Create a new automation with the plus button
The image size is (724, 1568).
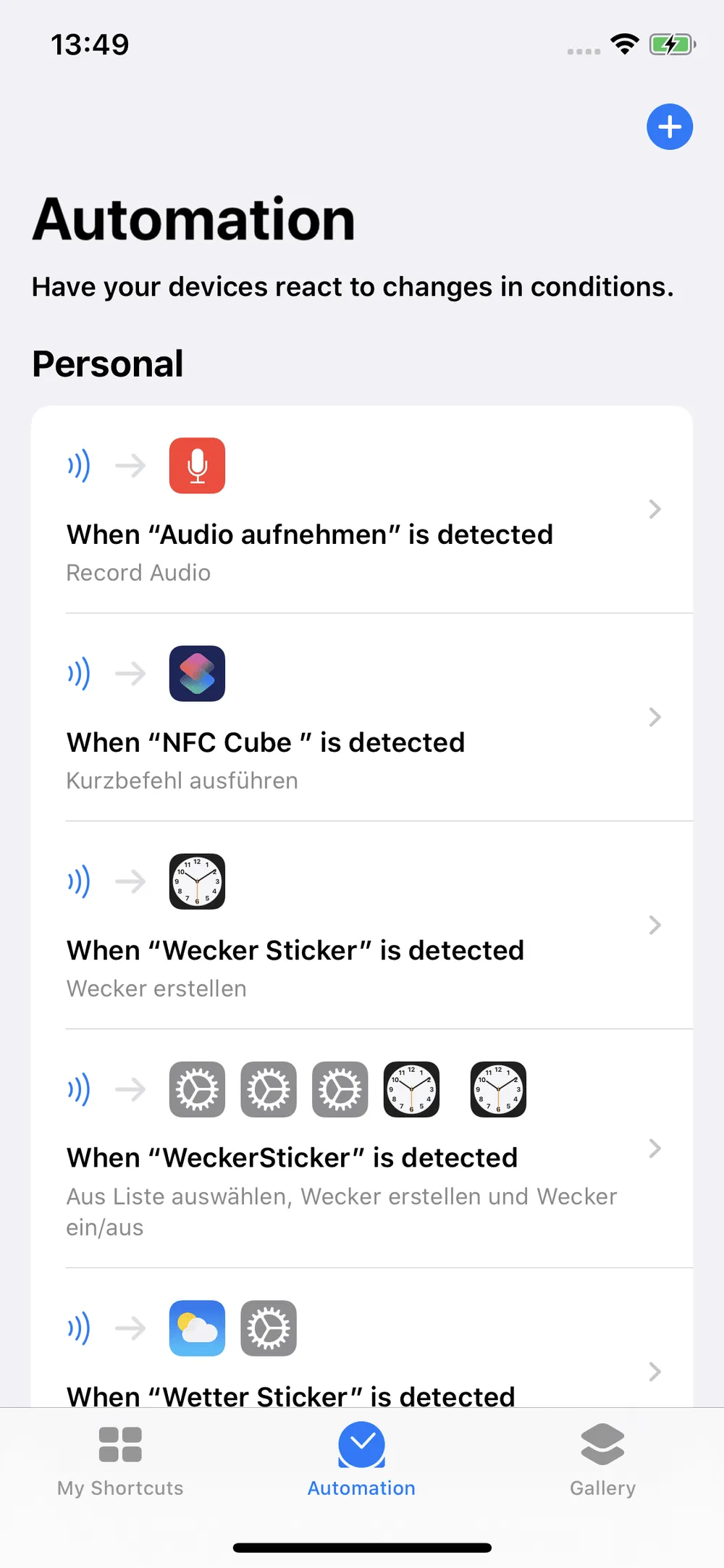pos(669,127)
